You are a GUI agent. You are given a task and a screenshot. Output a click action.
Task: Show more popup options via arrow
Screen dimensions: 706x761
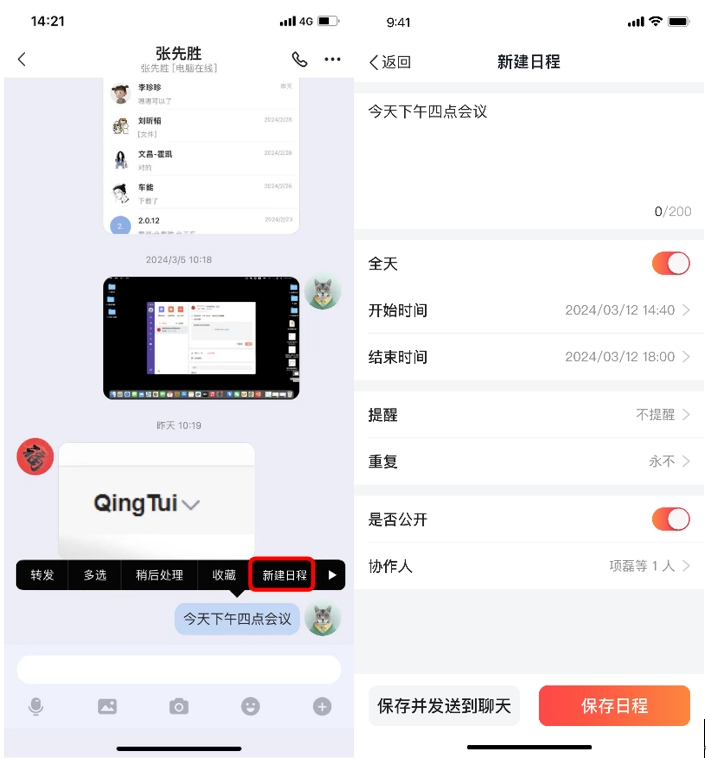[333, 575]
